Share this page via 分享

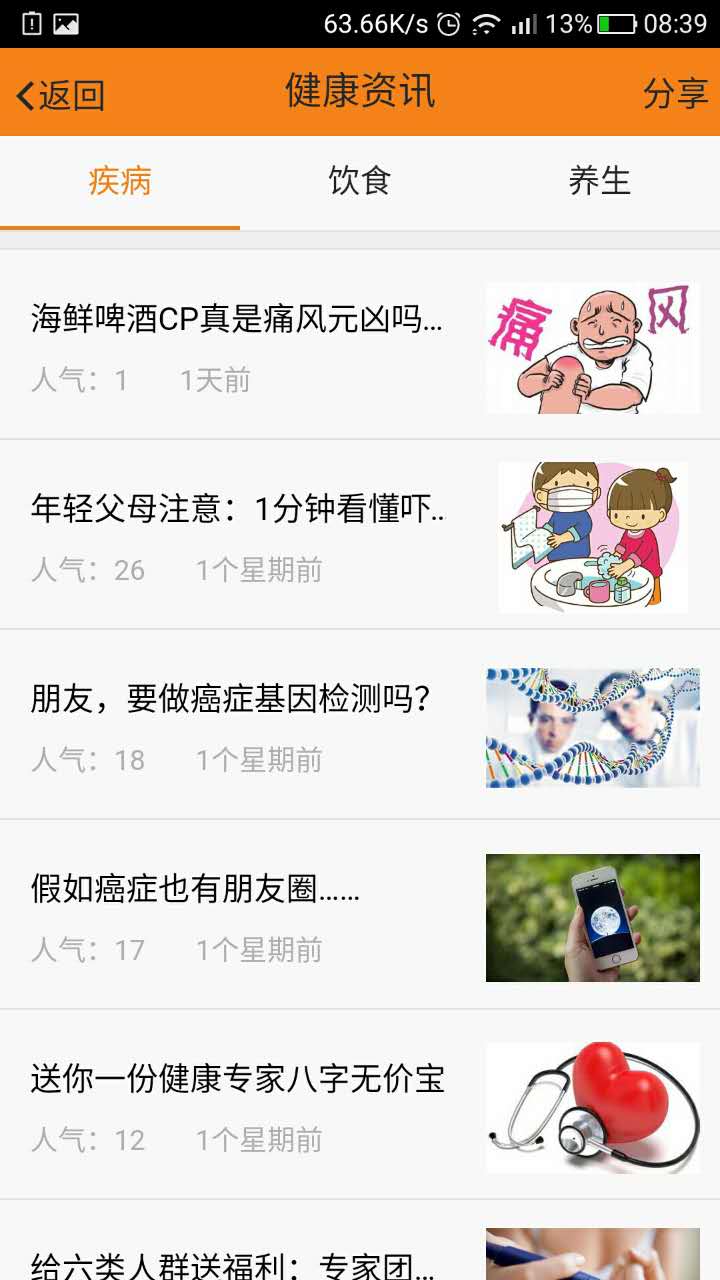675,94
